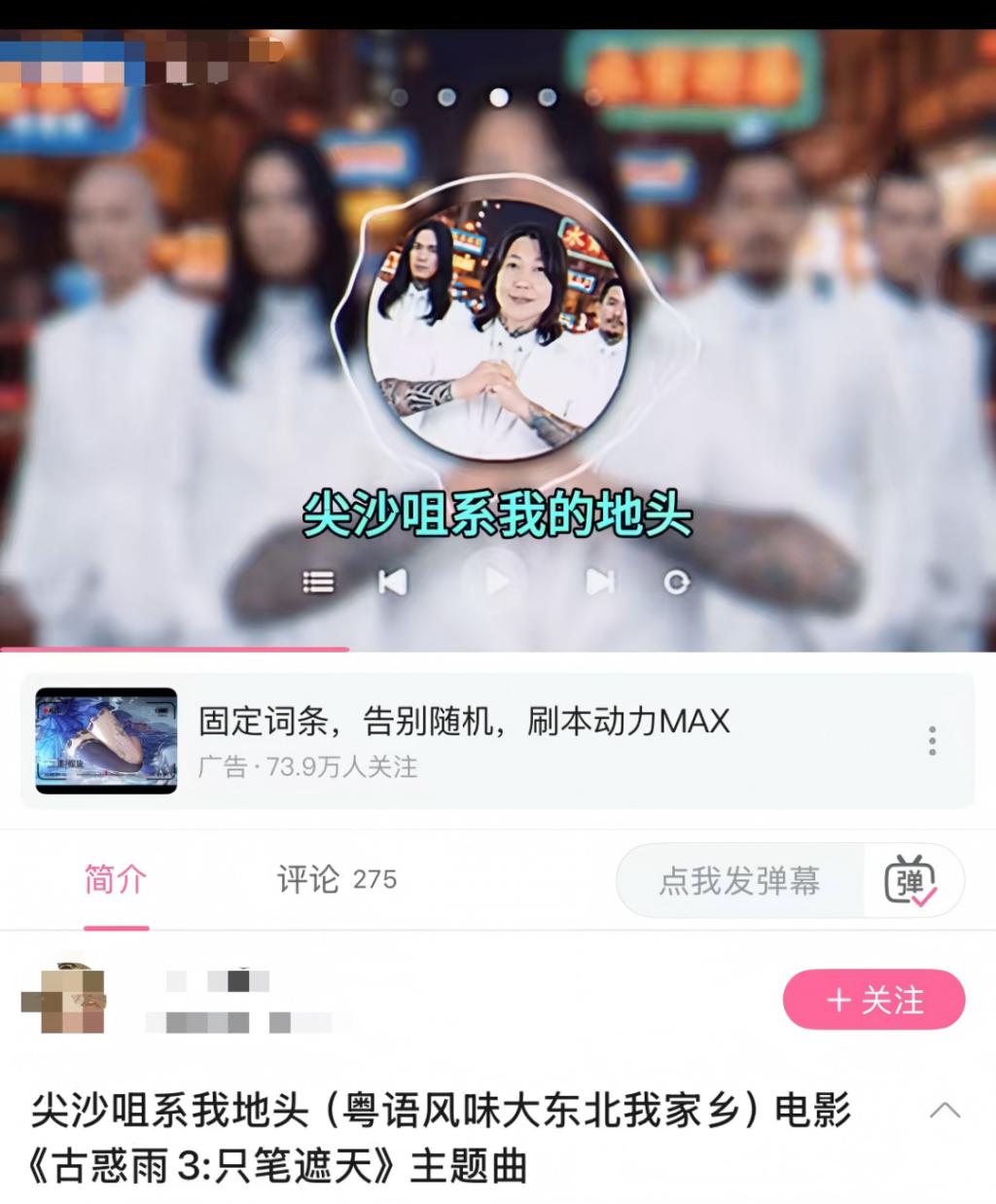Play the video
This screenshot has width=996, height=1204.
pos(497,582)
